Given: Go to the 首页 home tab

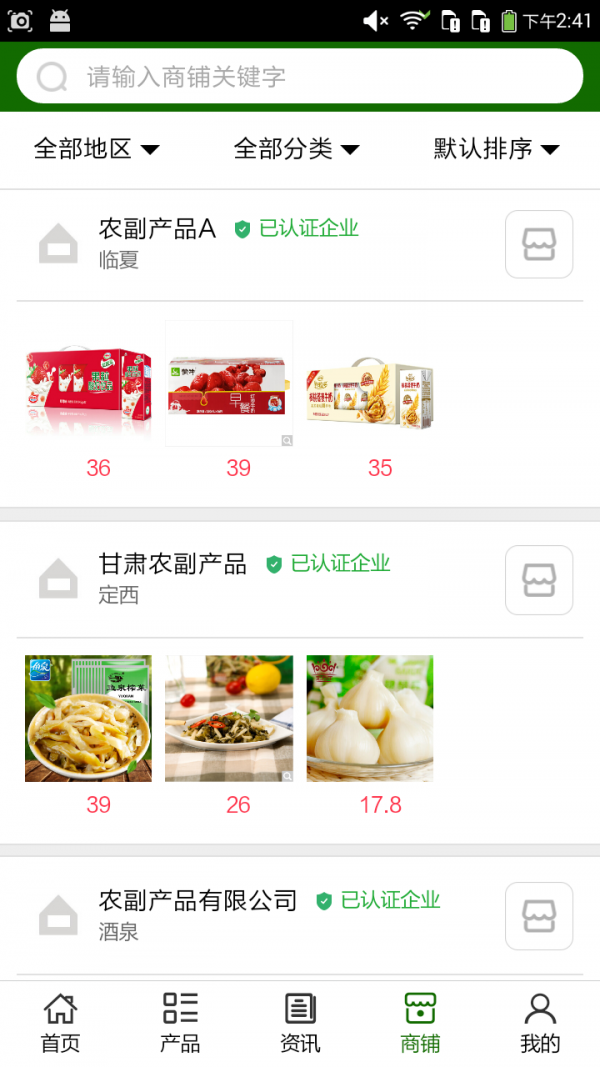Looking at the screenshot, I should (x=60, y=1023).
